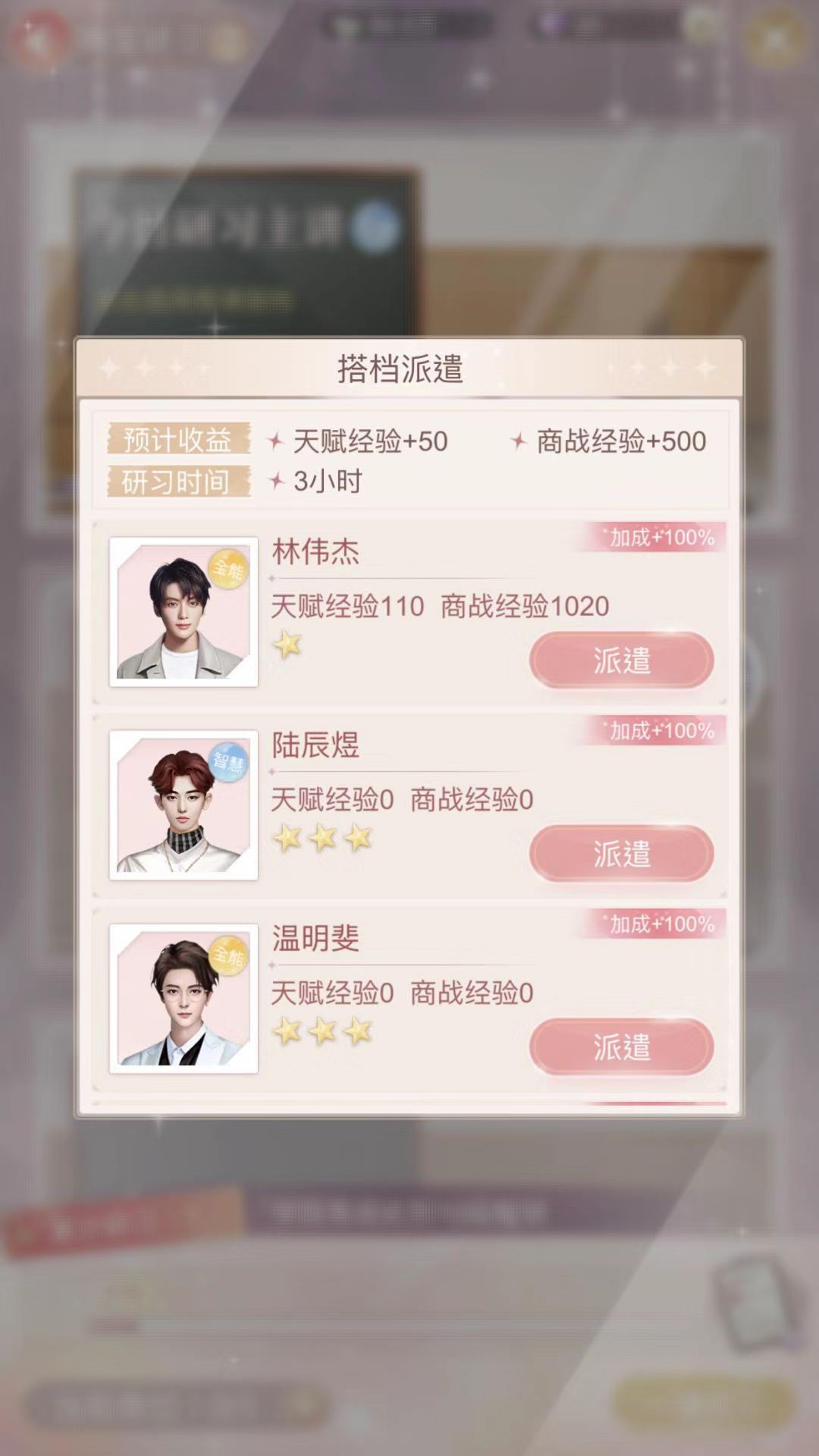
Task: Open 林伟杰's portrait card
Action: click(184, 613)
